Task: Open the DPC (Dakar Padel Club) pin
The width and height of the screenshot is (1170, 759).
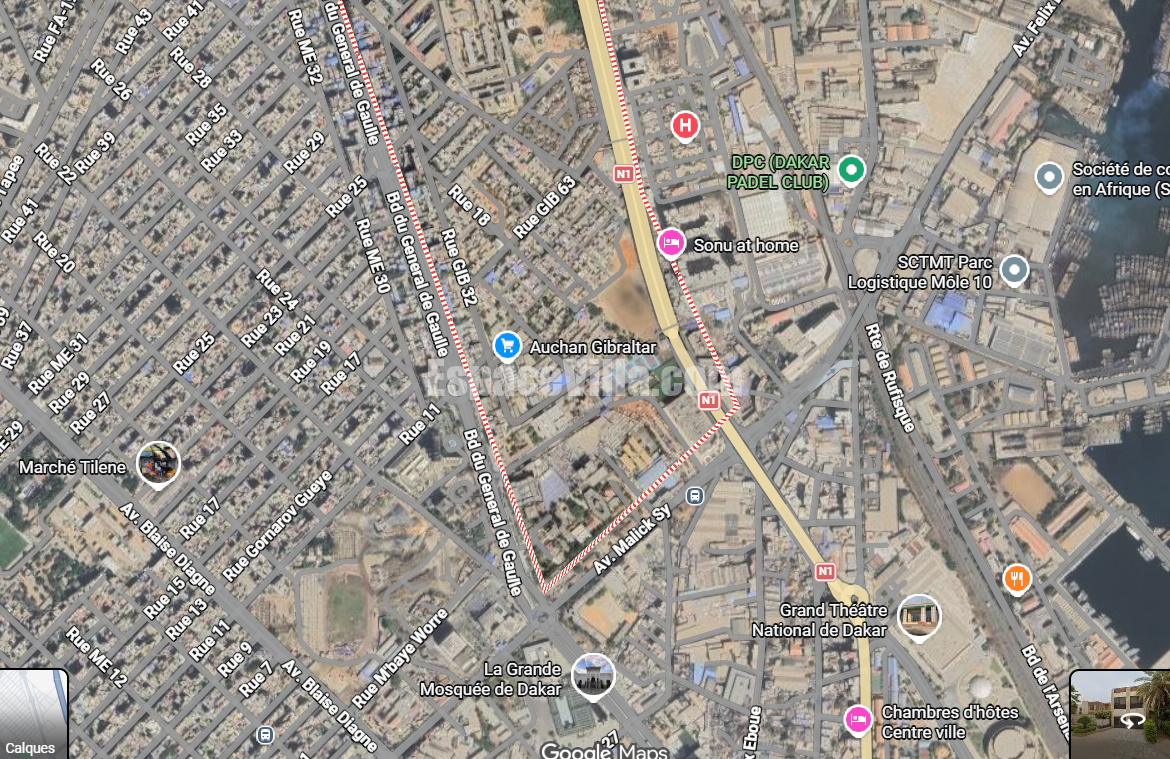Action: tap(851, 170)
